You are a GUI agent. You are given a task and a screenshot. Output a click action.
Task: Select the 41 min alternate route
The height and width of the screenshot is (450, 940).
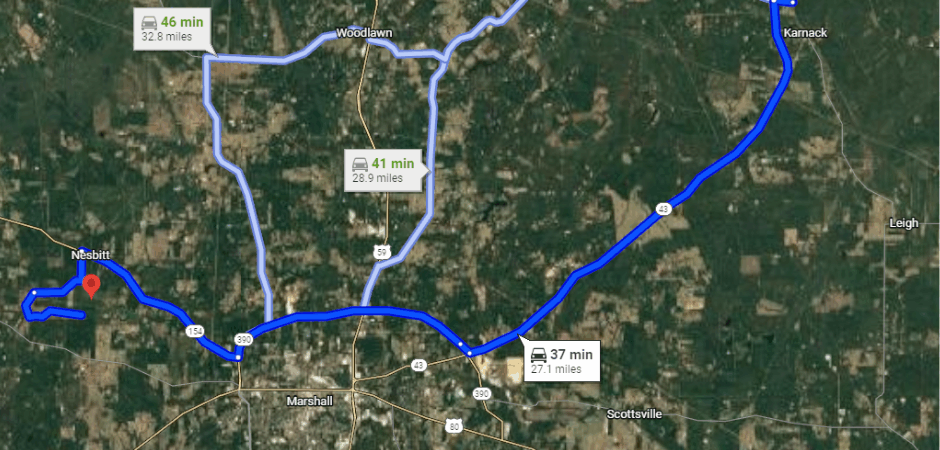[384, 170]
